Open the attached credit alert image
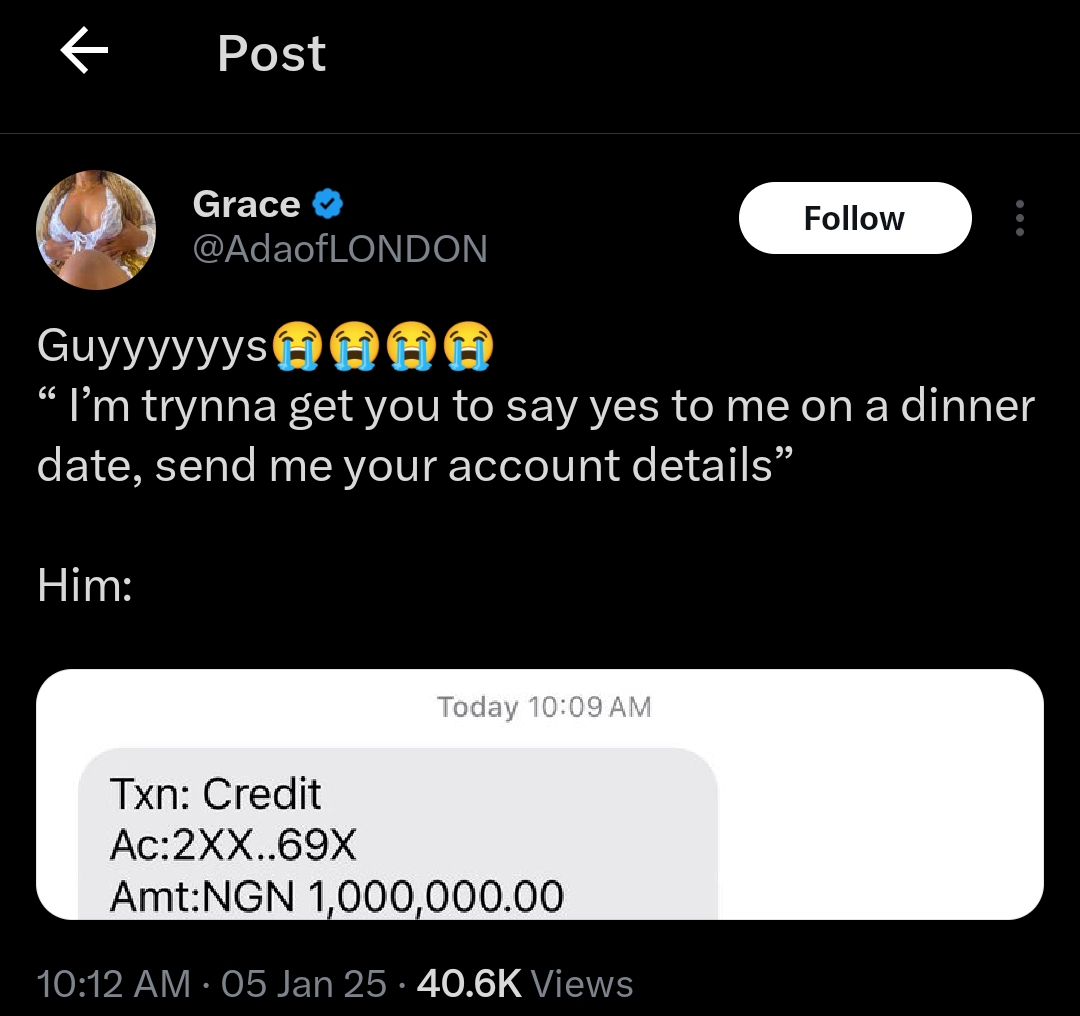The height and width of the screenshot is (1016, 1080). pyautogui.click(x=540, y=795)
